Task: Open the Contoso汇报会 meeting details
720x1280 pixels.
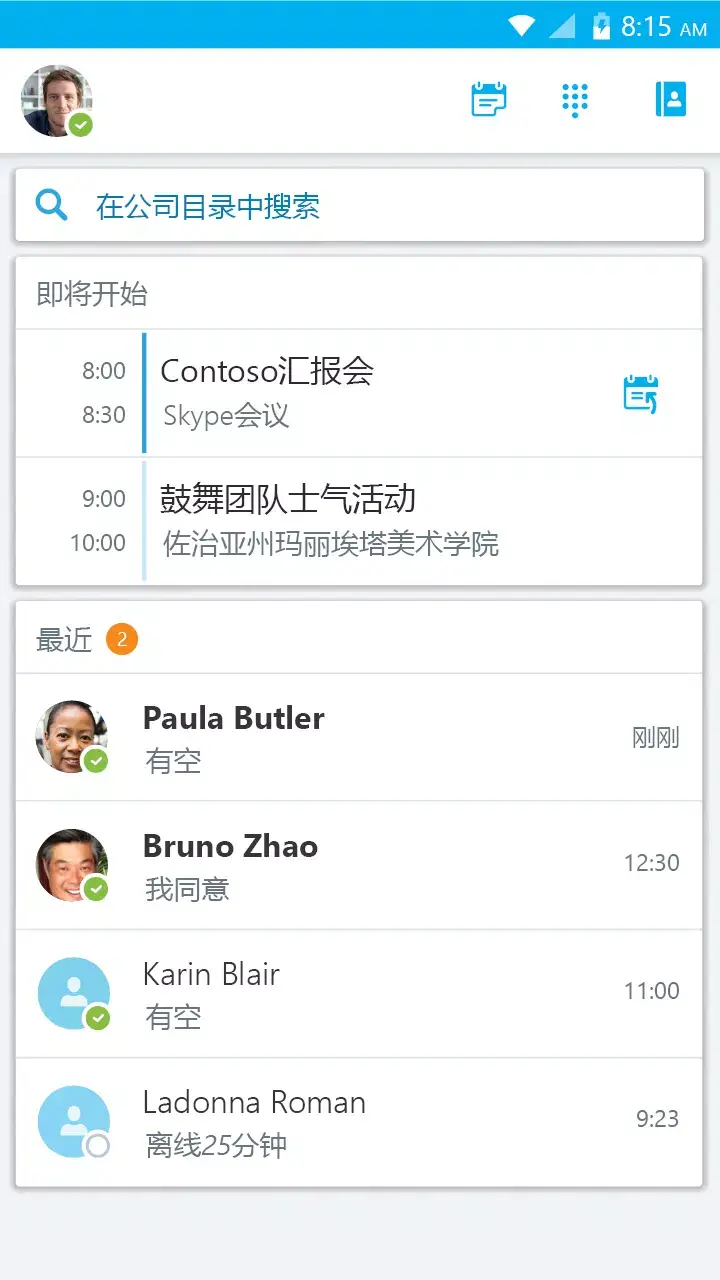Action: 300,392
